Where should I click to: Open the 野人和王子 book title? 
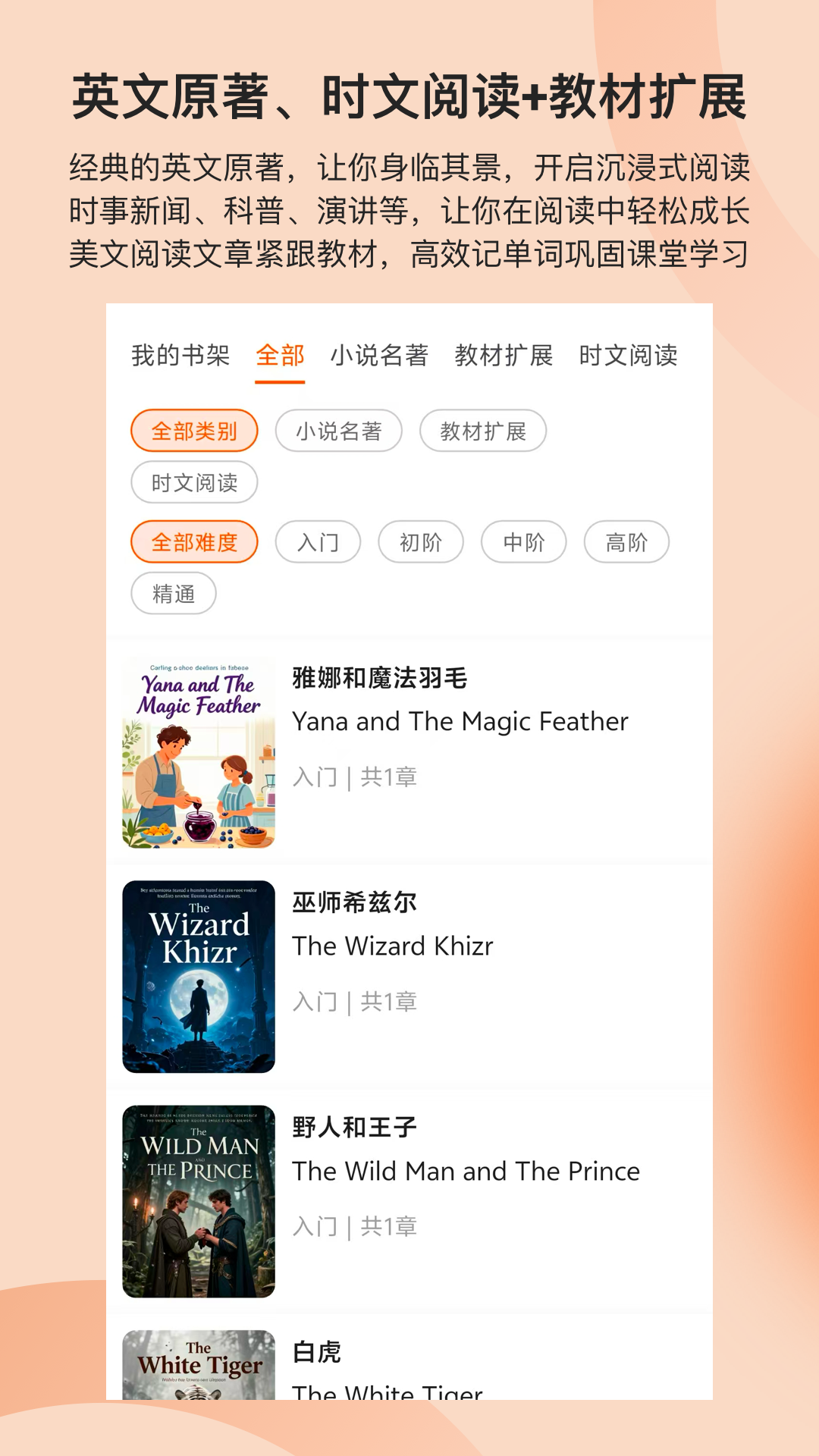353,1127
